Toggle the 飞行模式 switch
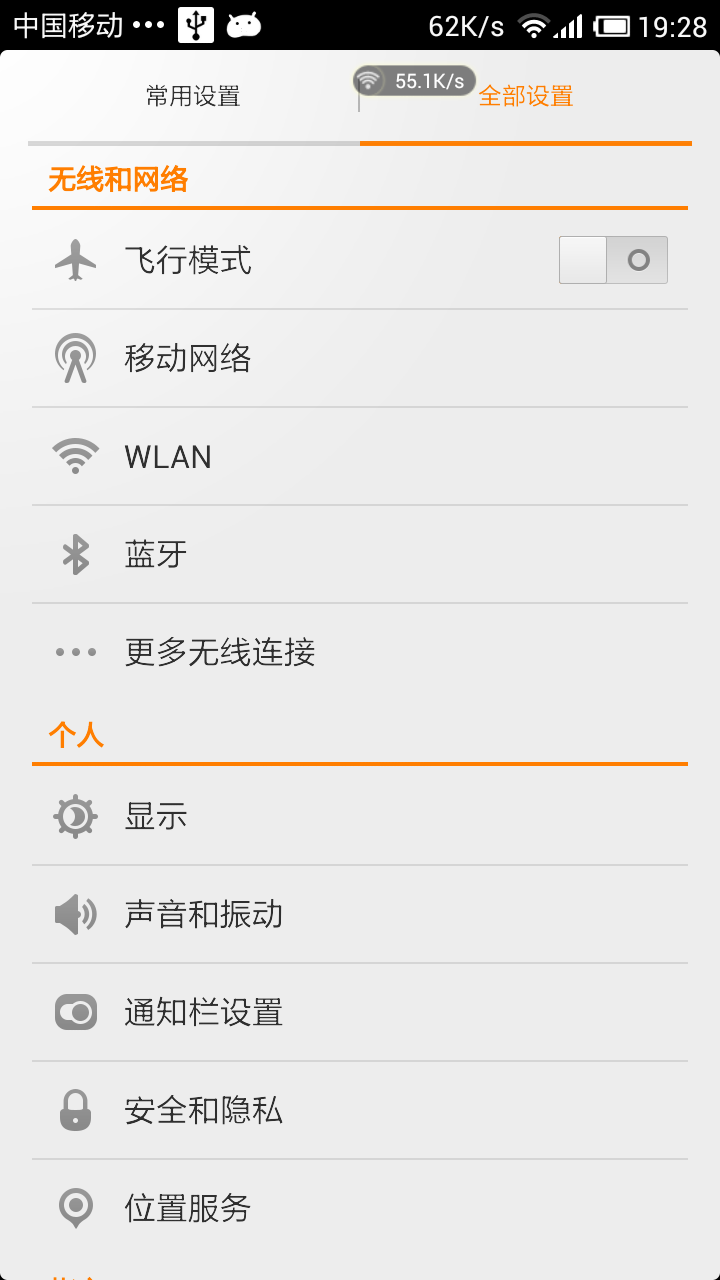The width and height of the screenshot is (720, 1280). 613,260
